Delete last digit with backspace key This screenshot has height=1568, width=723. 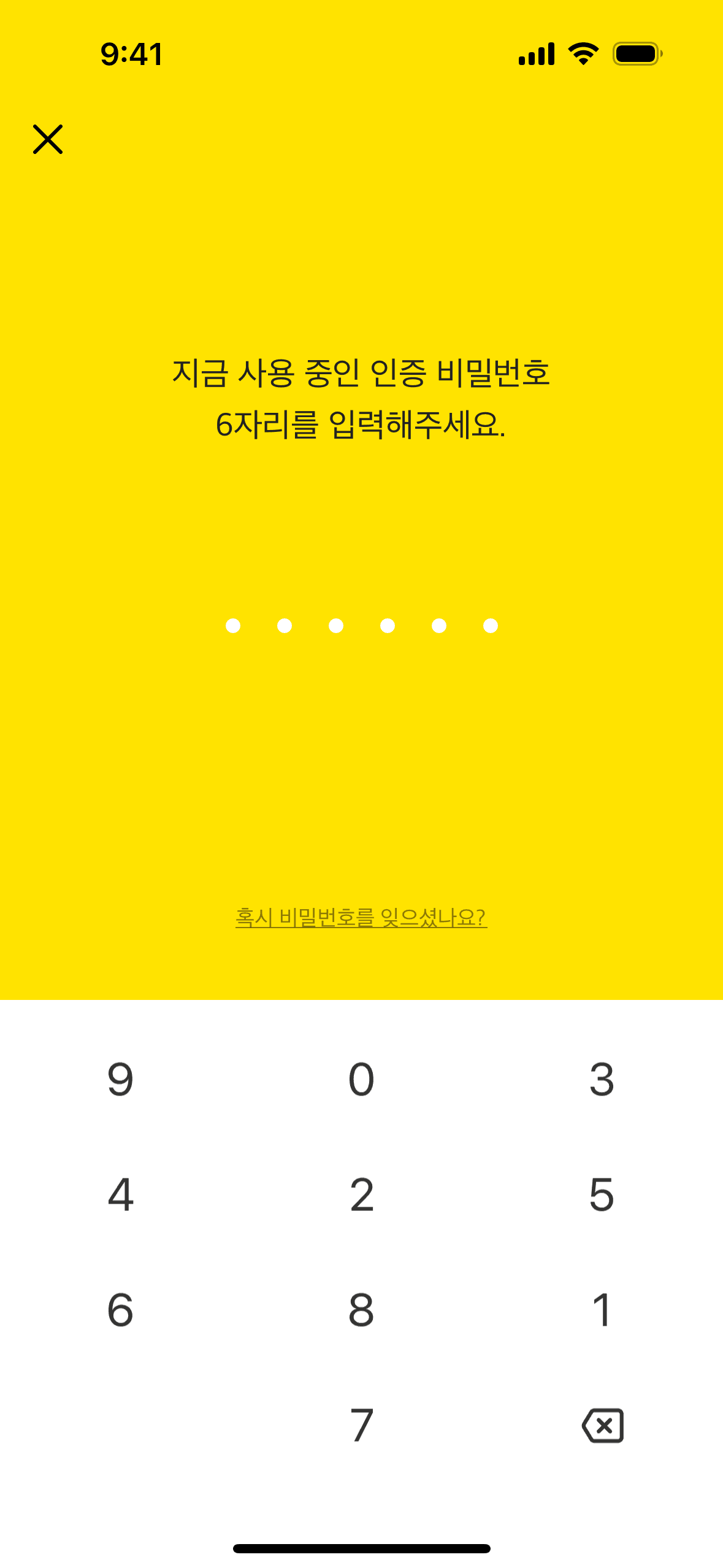603,1425
